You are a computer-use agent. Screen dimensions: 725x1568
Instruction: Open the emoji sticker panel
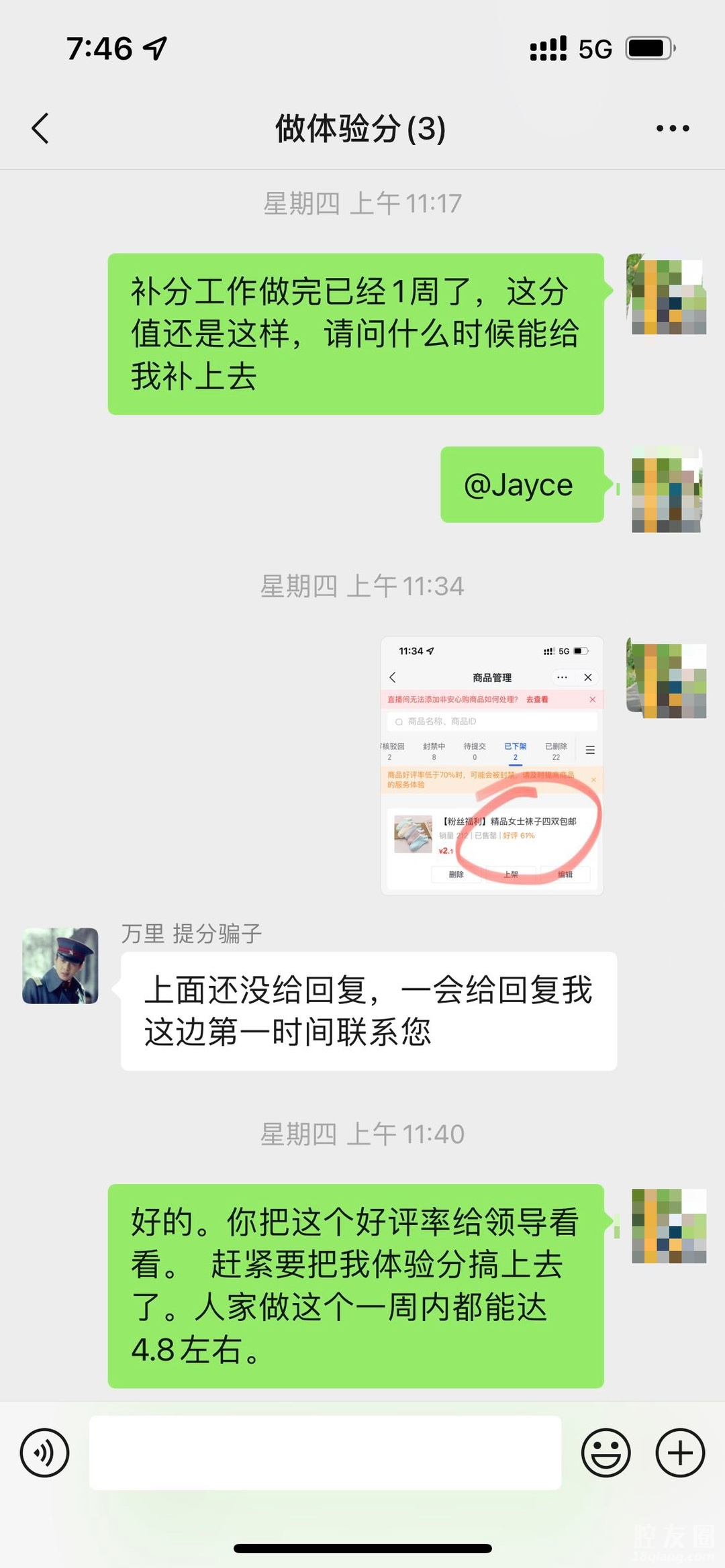(606, 1453)
